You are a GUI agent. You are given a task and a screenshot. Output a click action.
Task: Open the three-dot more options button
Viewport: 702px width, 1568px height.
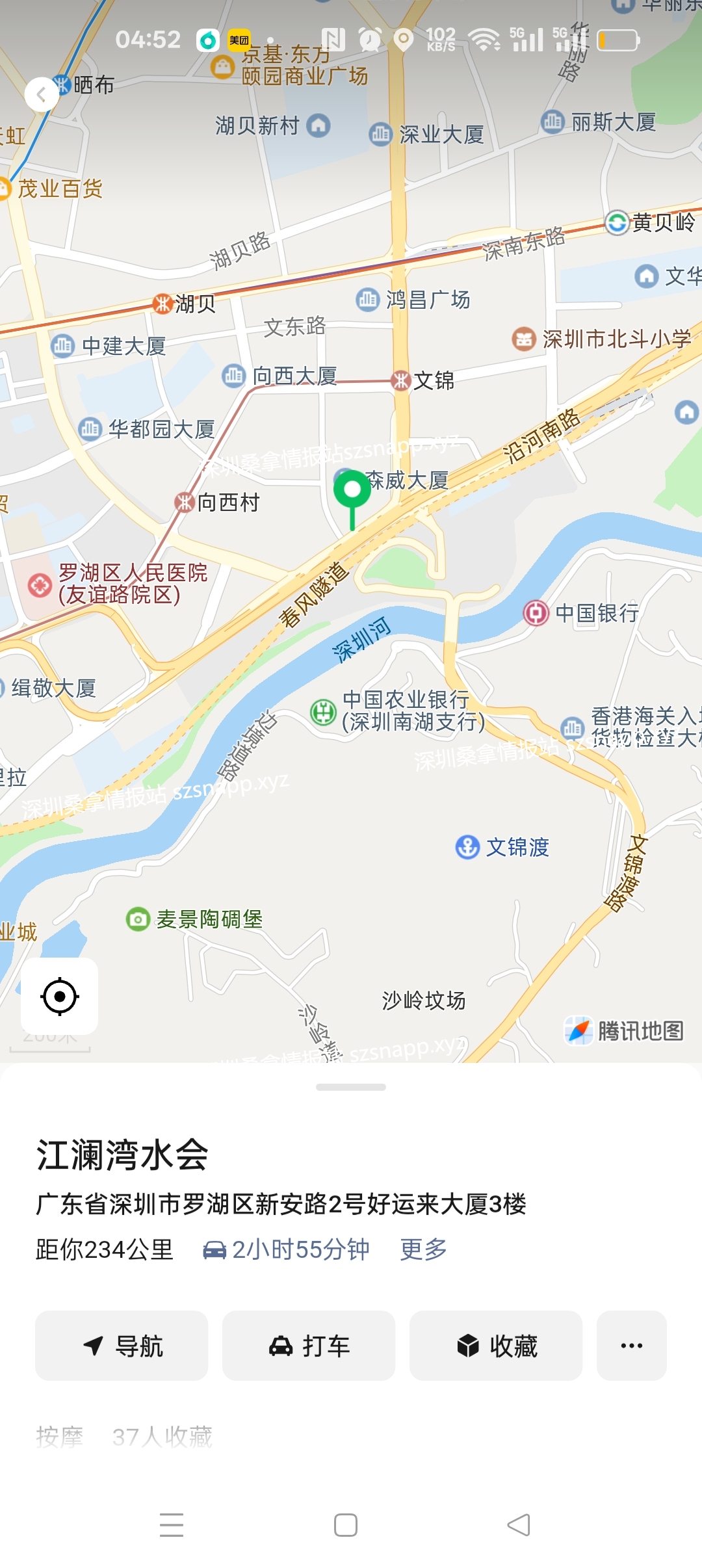(x=631, y=1346)
